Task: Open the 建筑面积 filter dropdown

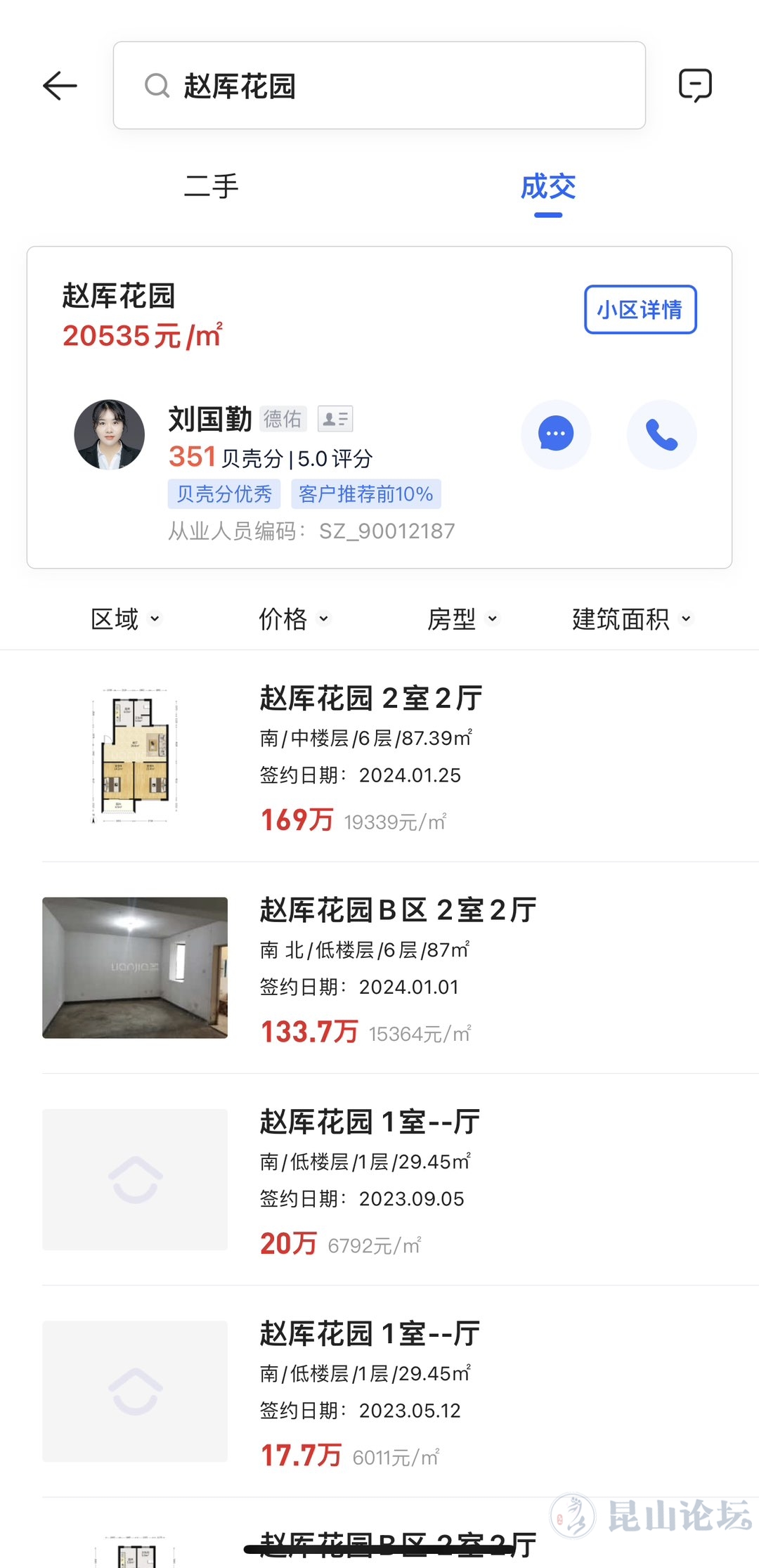Action: [631, 619]
